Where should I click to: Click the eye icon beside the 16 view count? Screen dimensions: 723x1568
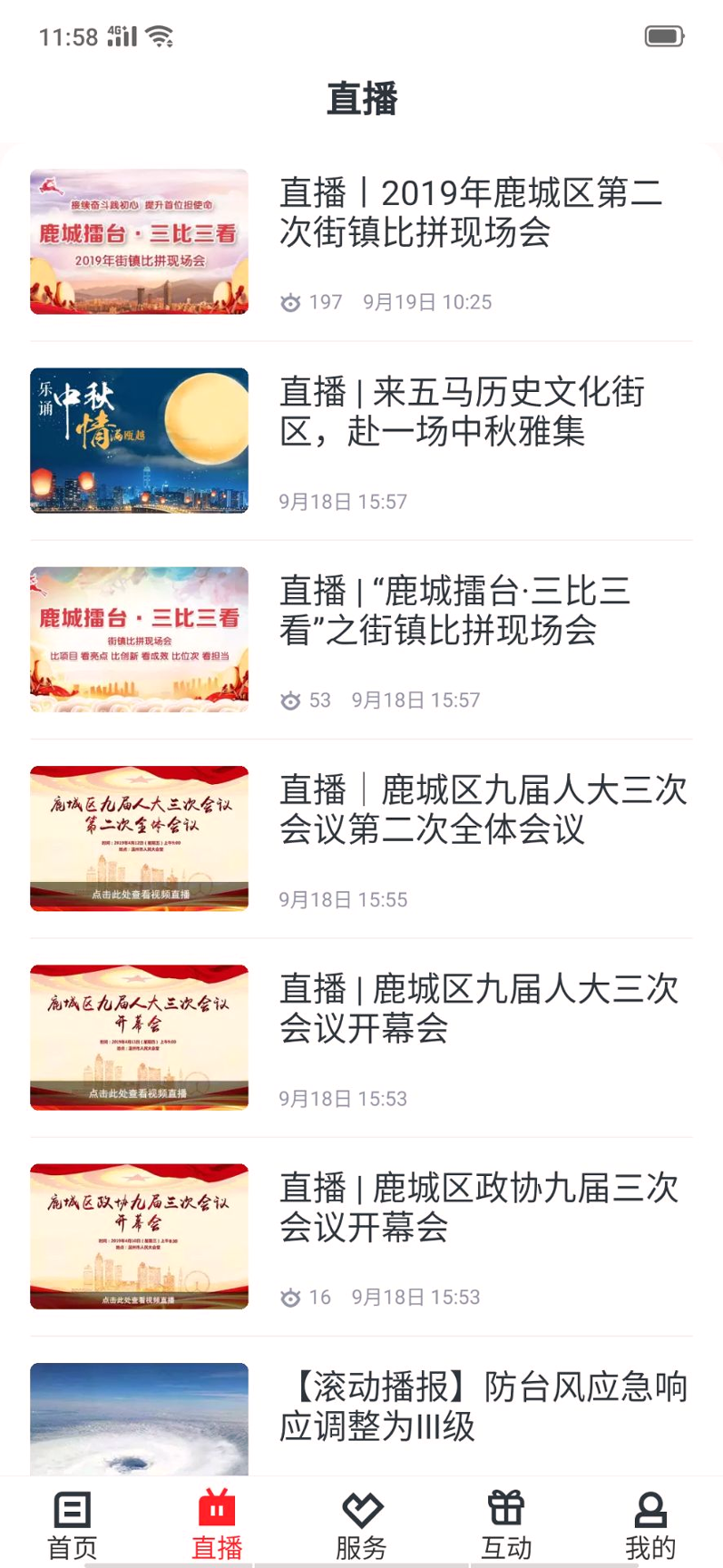pos(288,1298)
